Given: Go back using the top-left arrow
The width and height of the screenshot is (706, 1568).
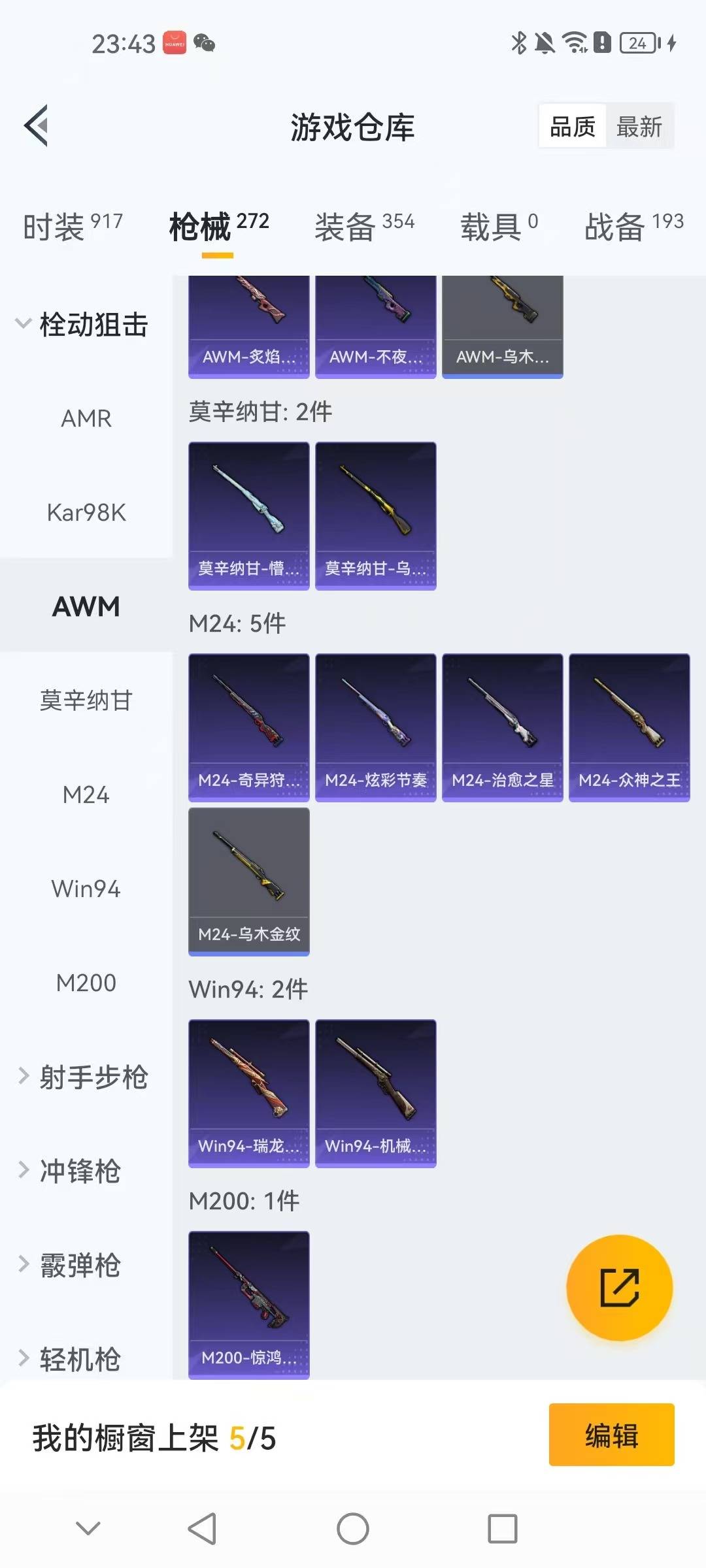Looking at the screenshot, I should coord(37,125).
